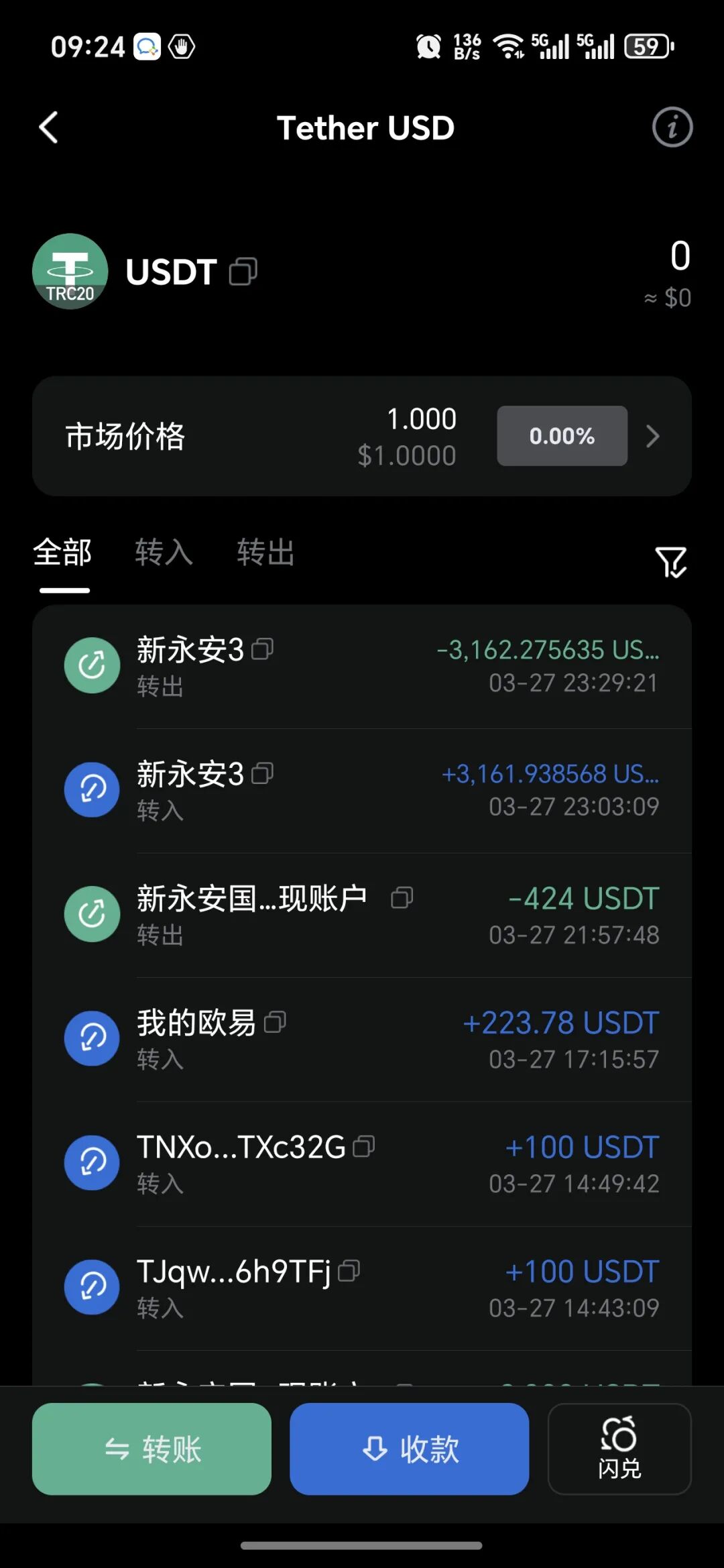Open the transaction filter icon

pos(671,561)
